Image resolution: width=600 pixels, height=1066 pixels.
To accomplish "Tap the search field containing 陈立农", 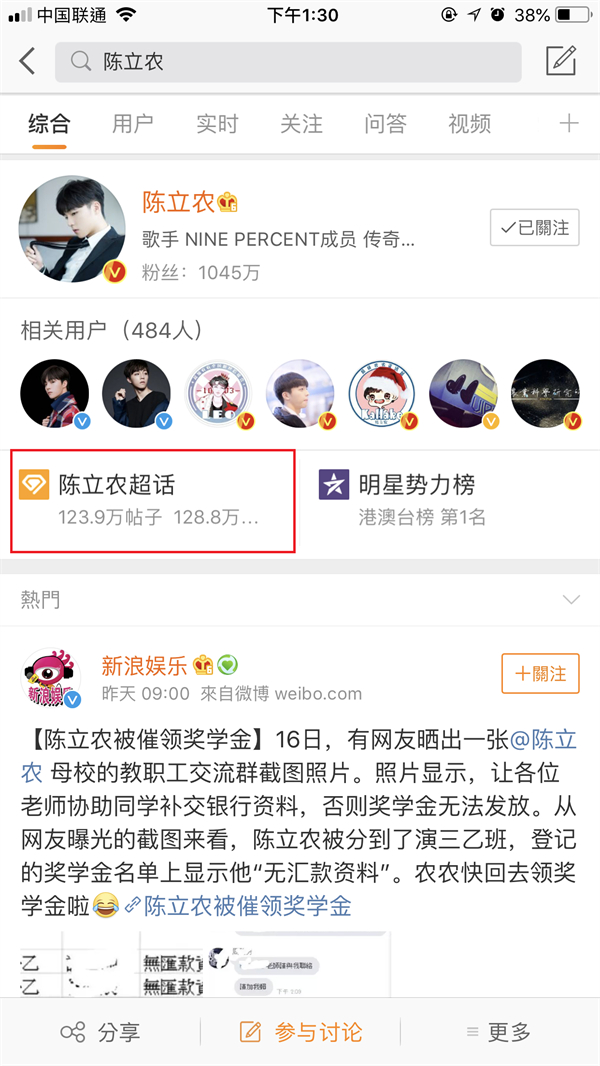I will click(x=290, y=62).
